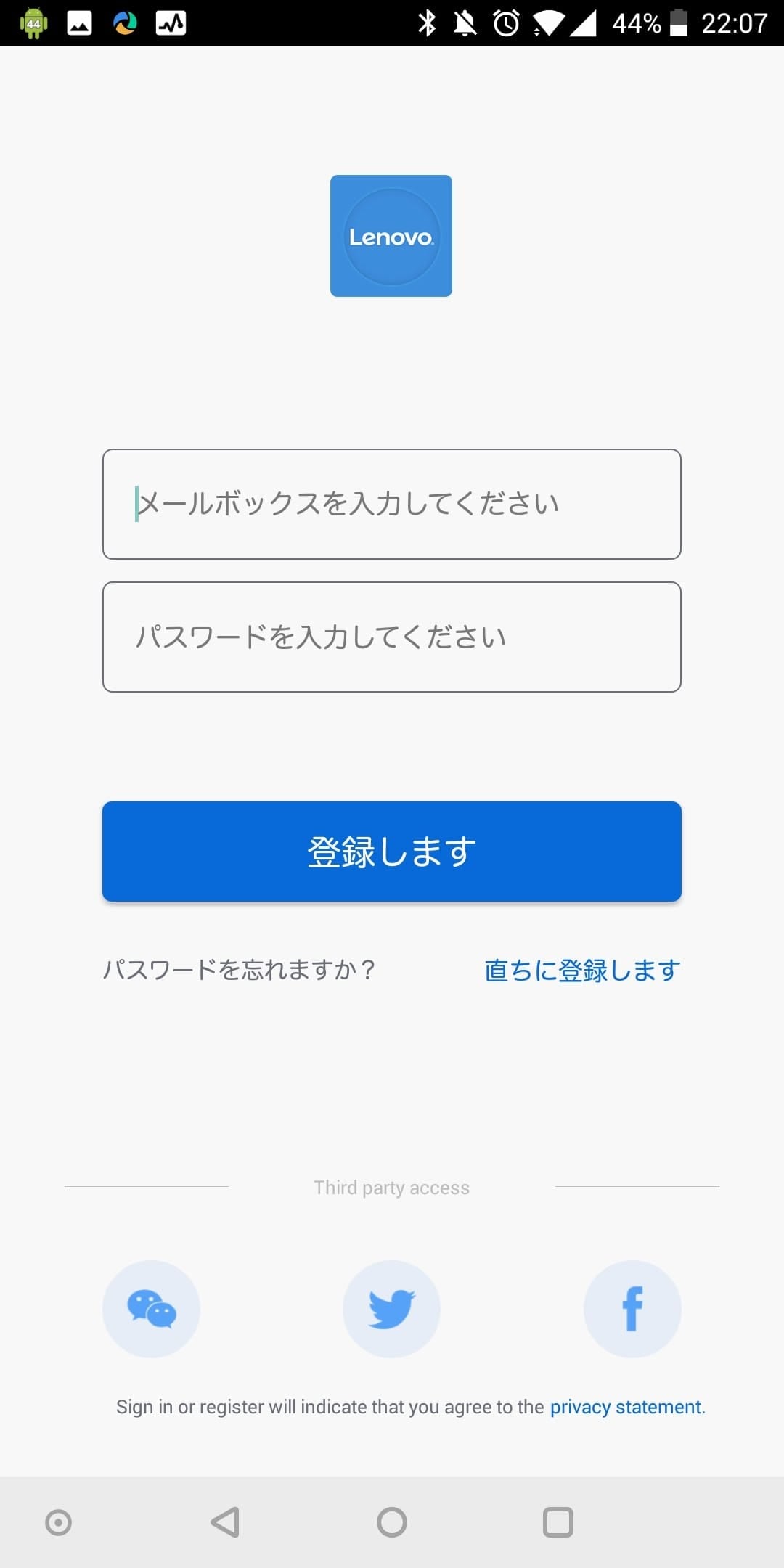
Task: Focus the email address input field
Action: click(391, 504)
